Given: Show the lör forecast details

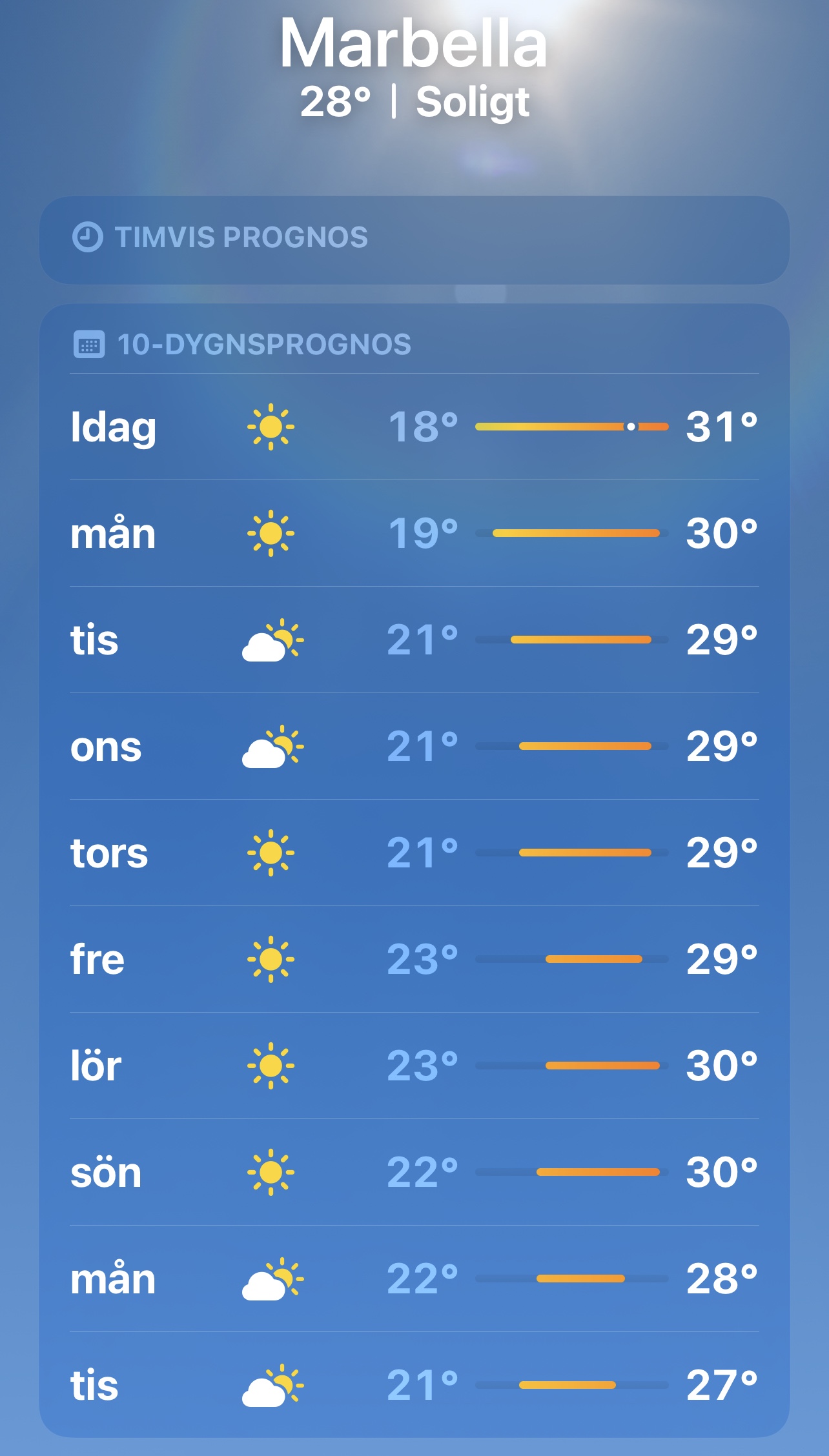Looking at the screenshot, I should 414,1066.
